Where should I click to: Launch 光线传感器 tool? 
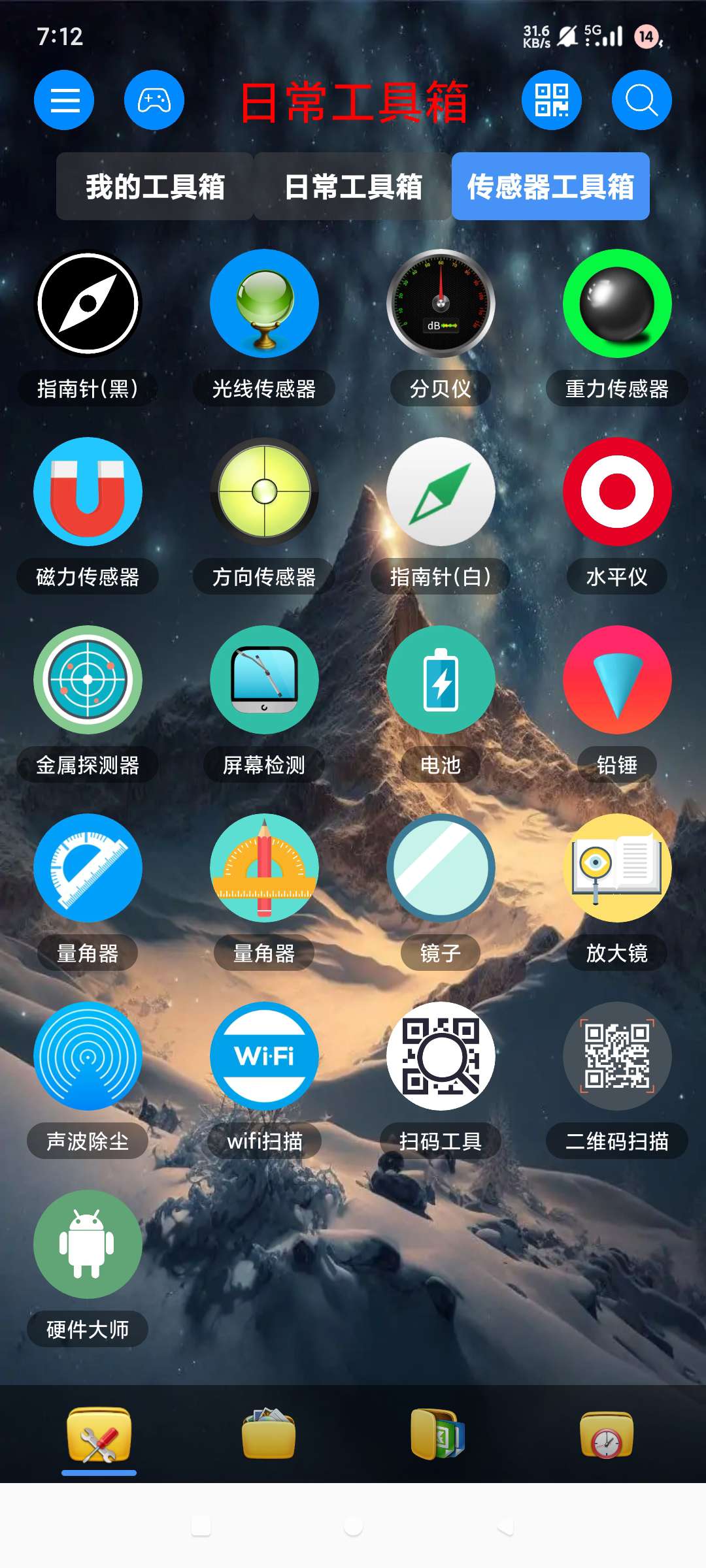click(x=264, y=304)
